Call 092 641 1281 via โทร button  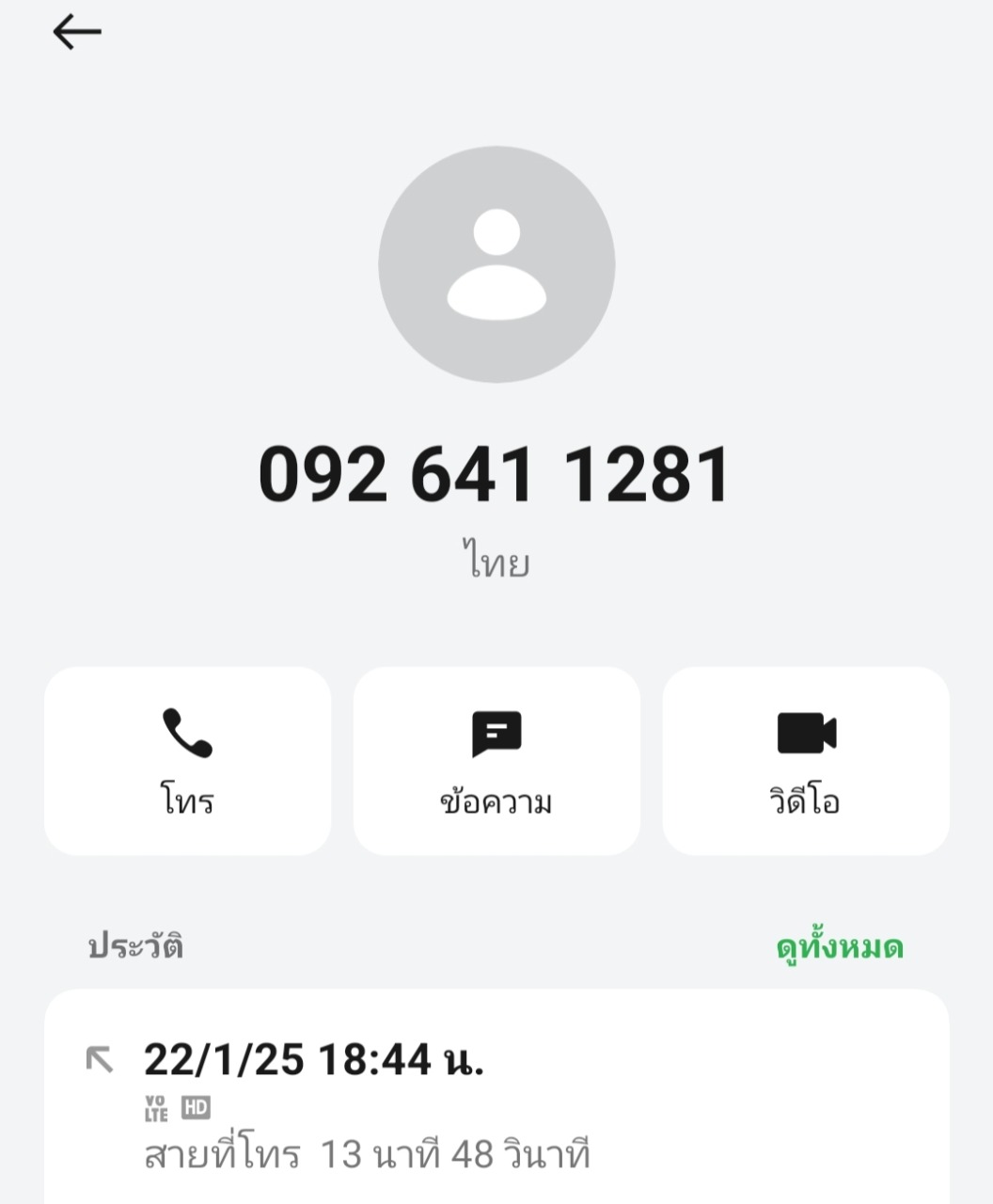tap(187, 760)
